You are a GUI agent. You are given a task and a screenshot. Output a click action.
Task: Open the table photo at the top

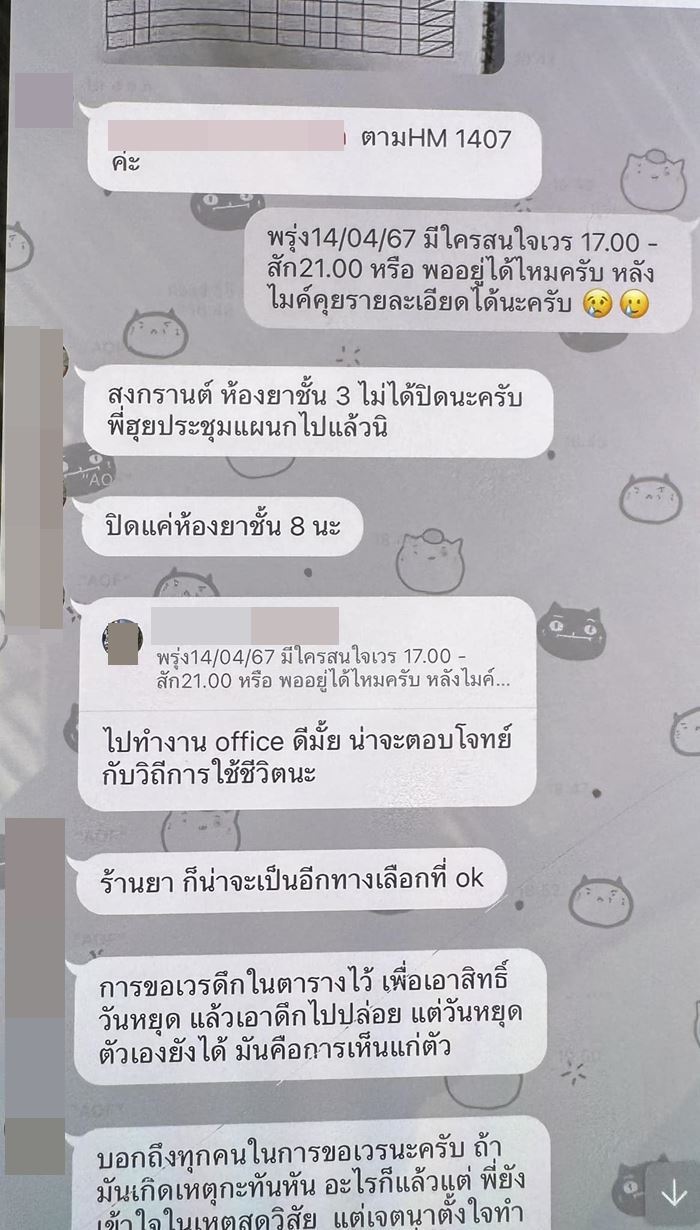click(300, 30)
